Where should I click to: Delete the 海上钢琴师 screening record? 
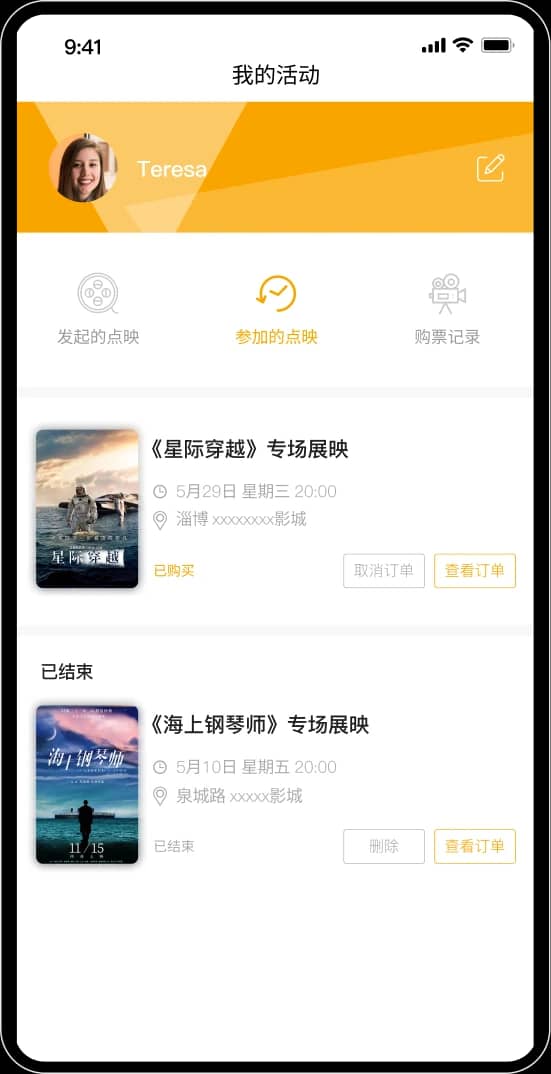tap(384, 847)
